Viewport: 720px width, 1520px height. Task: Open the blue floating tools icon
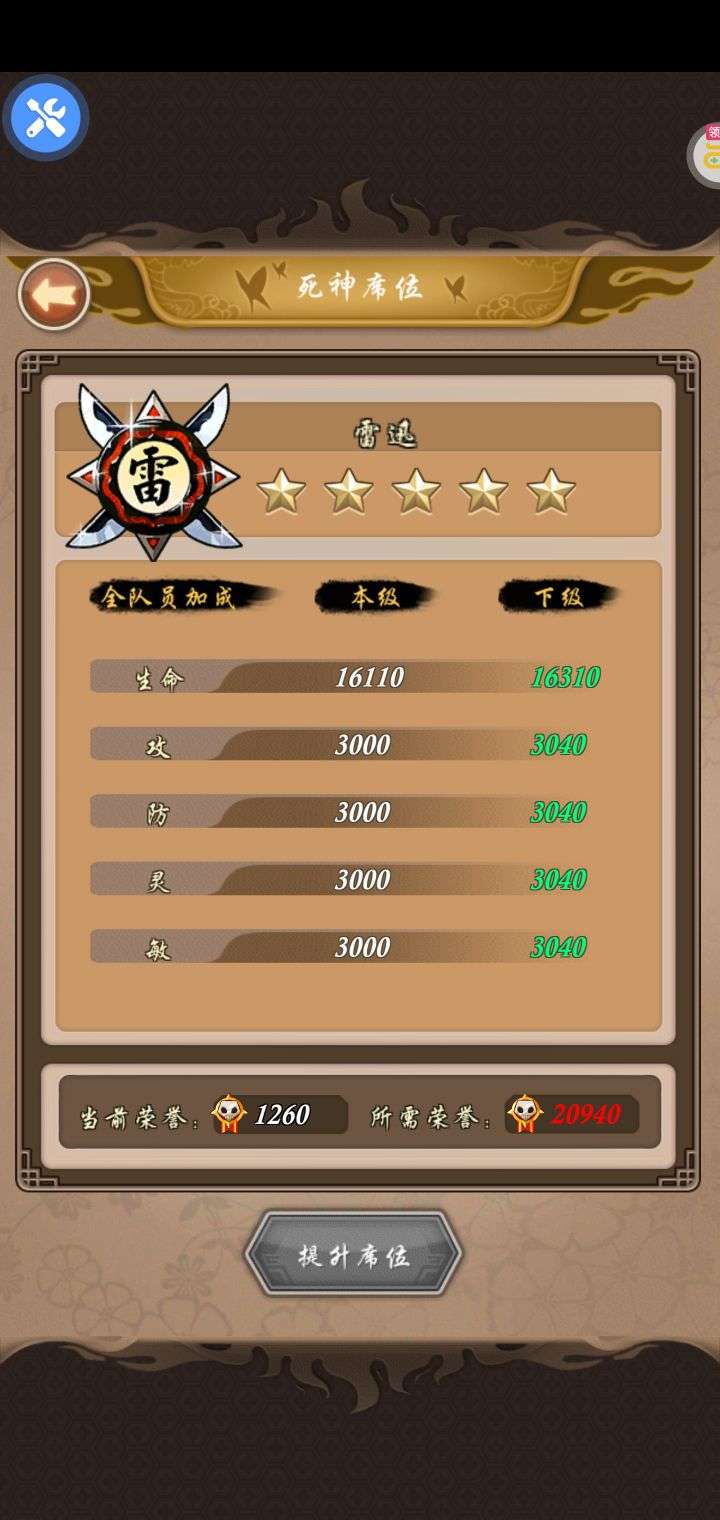point(45,119)
